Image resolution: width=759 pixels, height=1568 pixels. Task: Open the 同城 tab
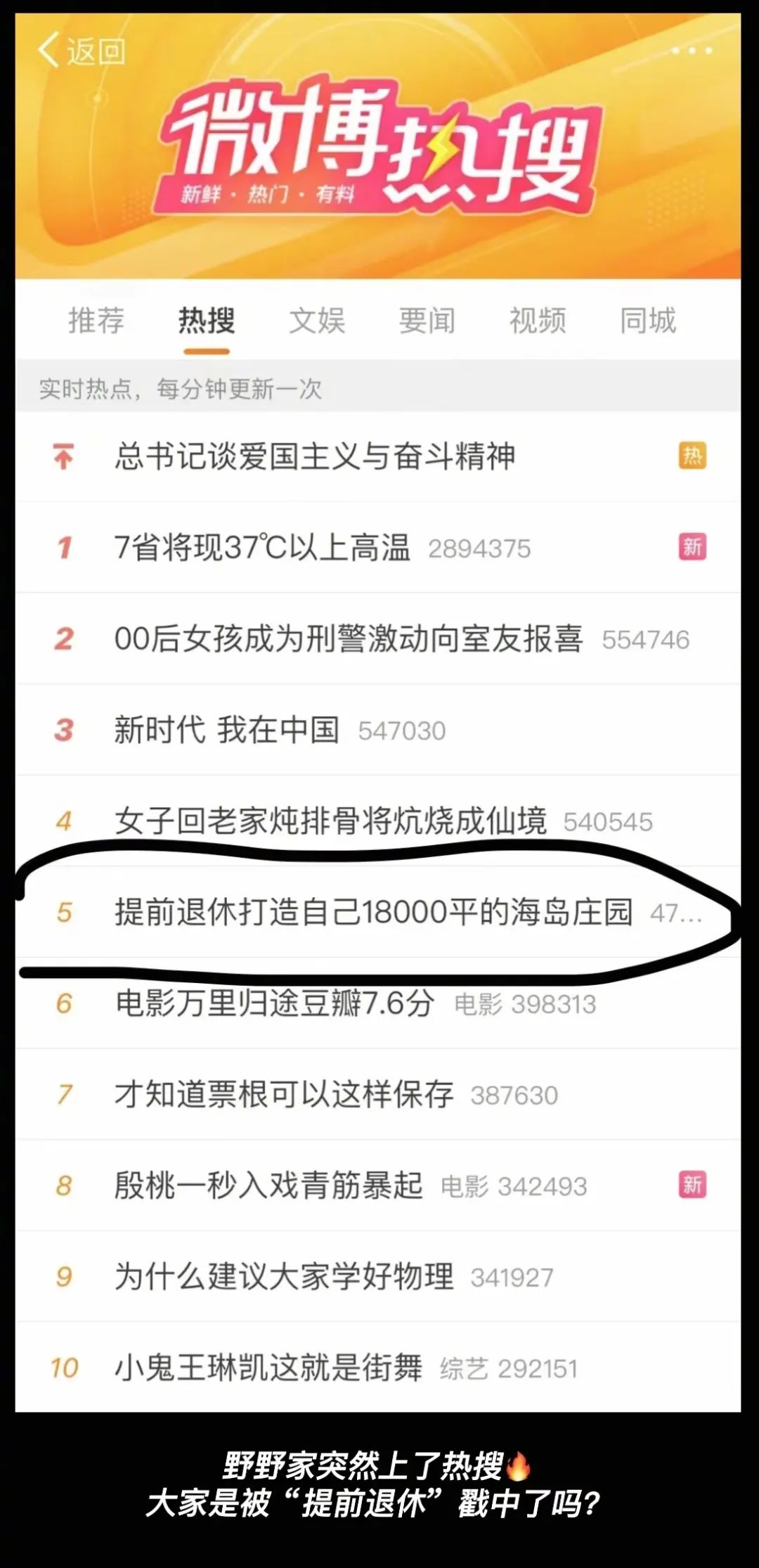click(648, 321)
